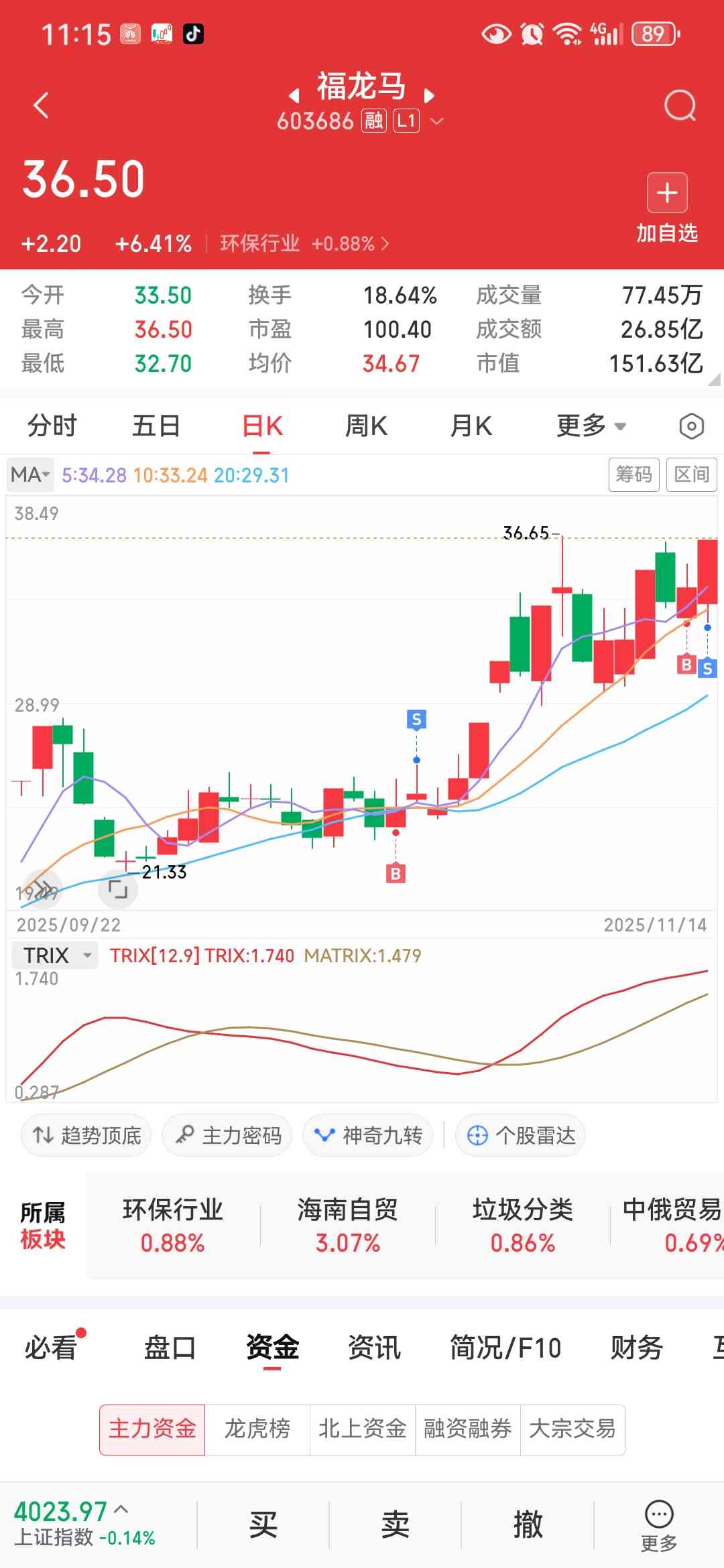Image resolution: width=724 pixels, height=1568 pixels.
Task: Select the 龙虎榜 sub-tab
Action: [257, 1429]
